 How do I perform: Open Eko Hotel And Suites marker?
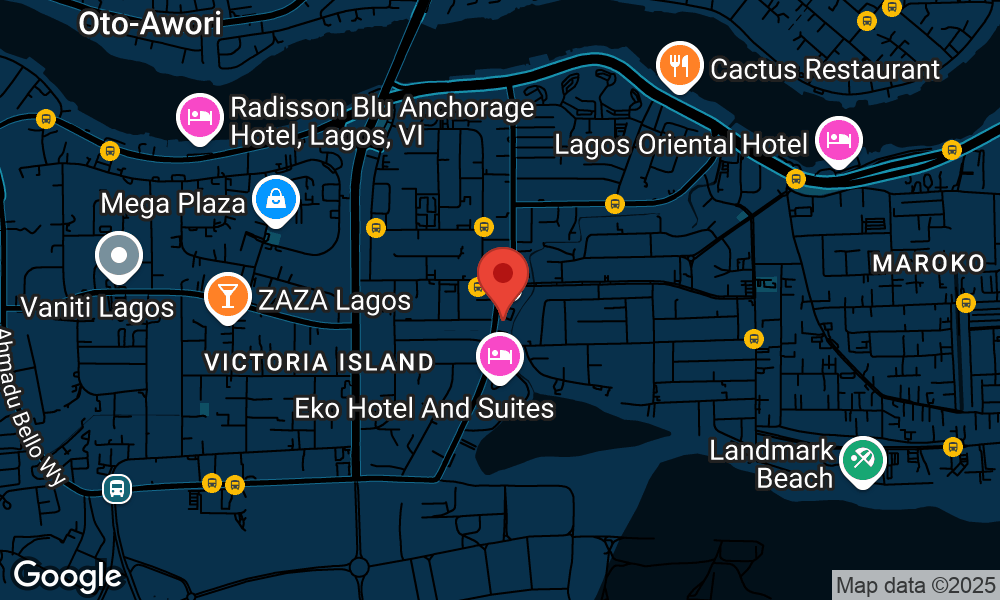(x=500, y=355)
